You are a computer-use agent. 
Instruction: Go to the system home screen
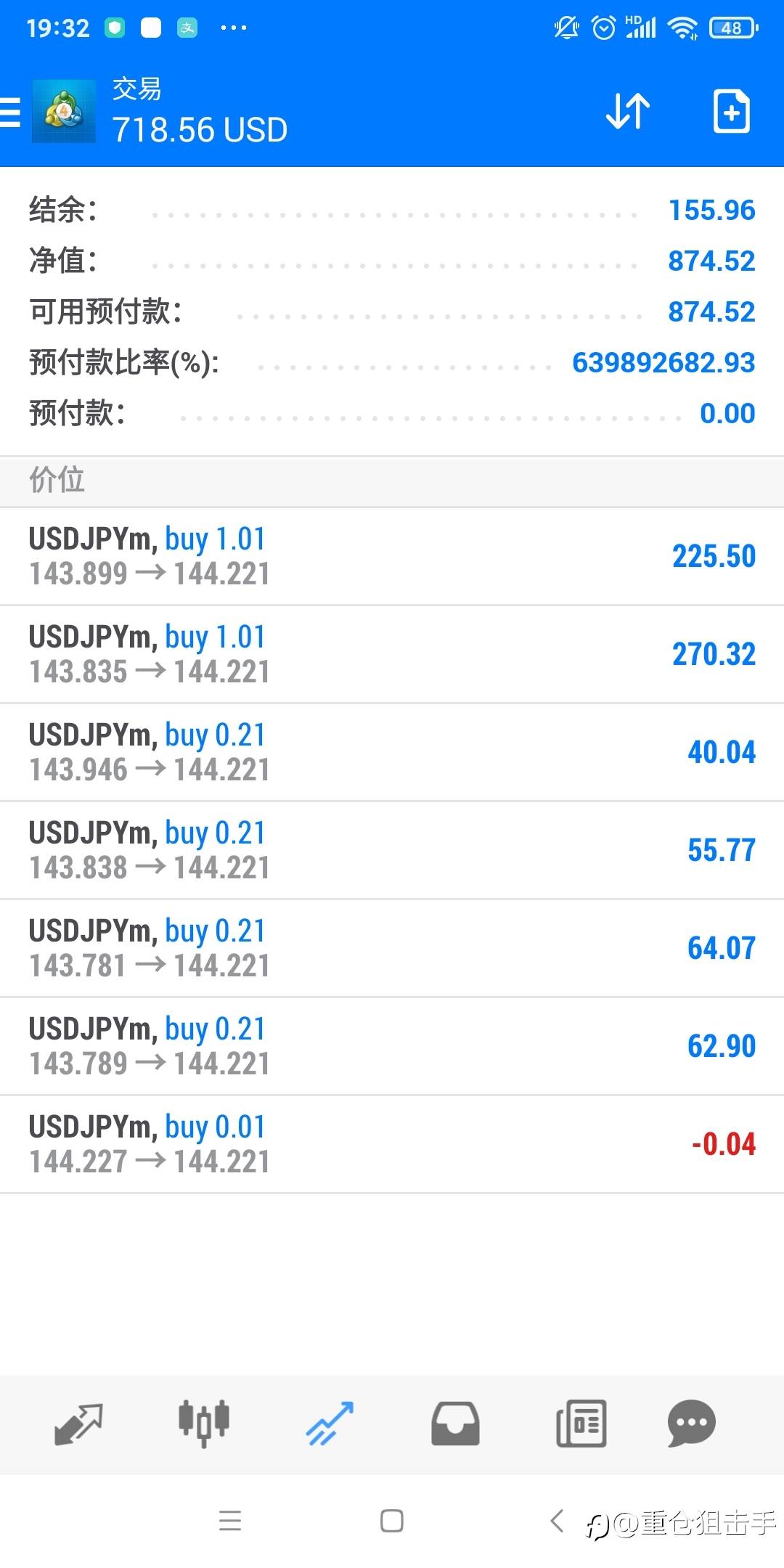coord(392,1521)
